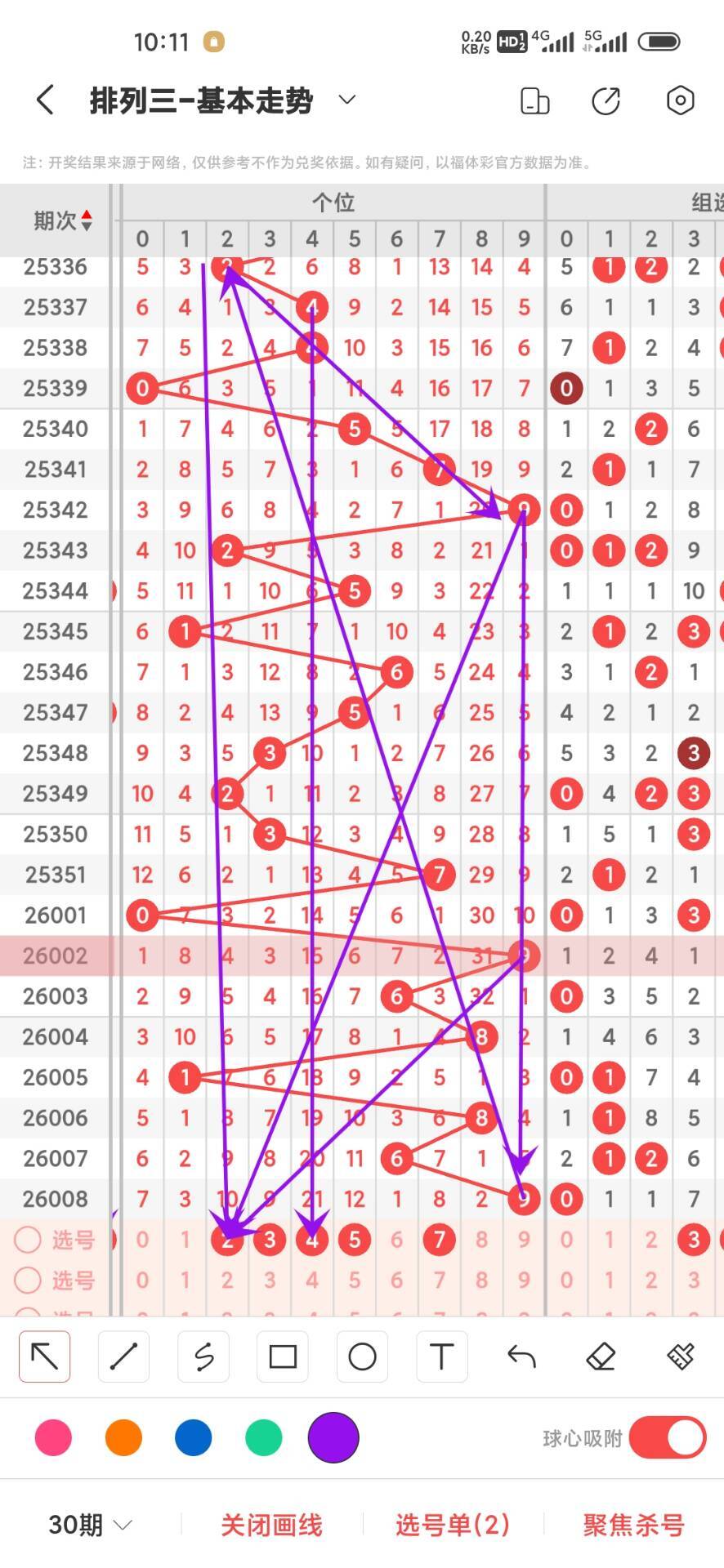Screen dimensions: 724x1568
Task: Open the settings hexagon icon
Action: (x=680, y=100)
